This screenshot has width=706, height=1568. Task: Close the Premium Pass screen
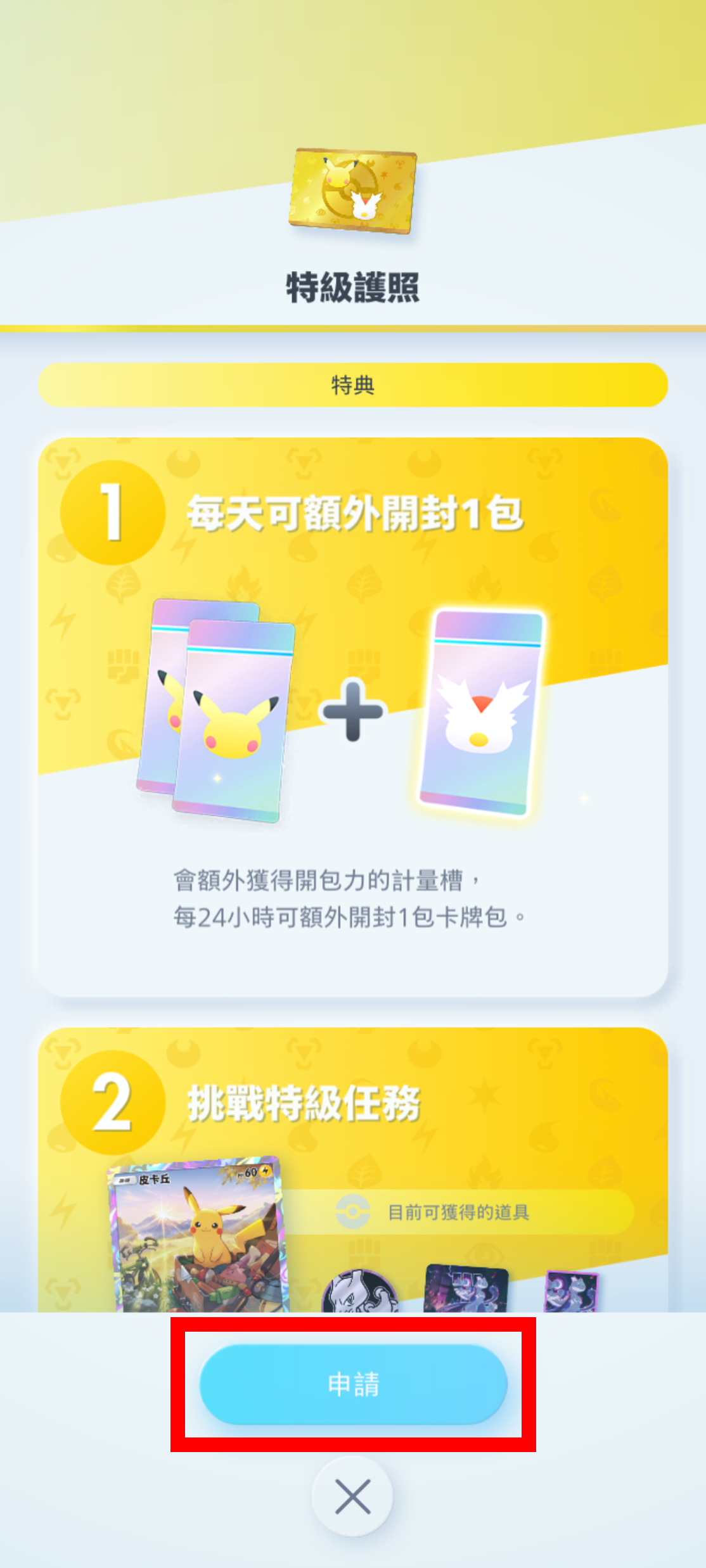click(x=352, y=1496)
